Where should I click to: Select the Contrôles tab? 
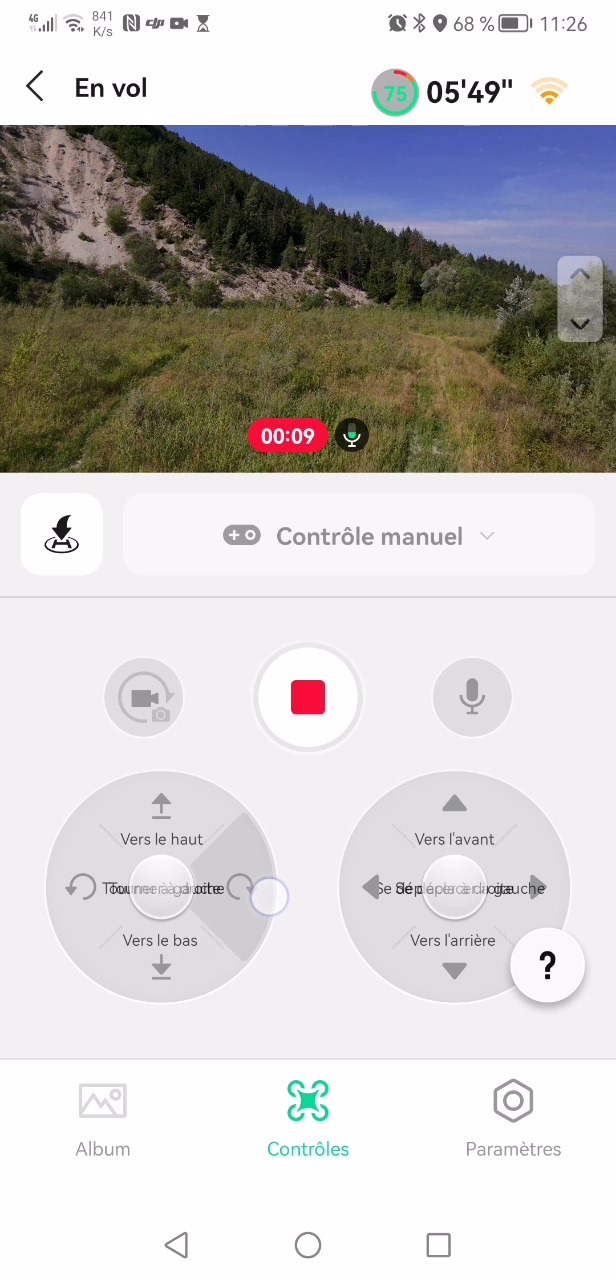308,1119
